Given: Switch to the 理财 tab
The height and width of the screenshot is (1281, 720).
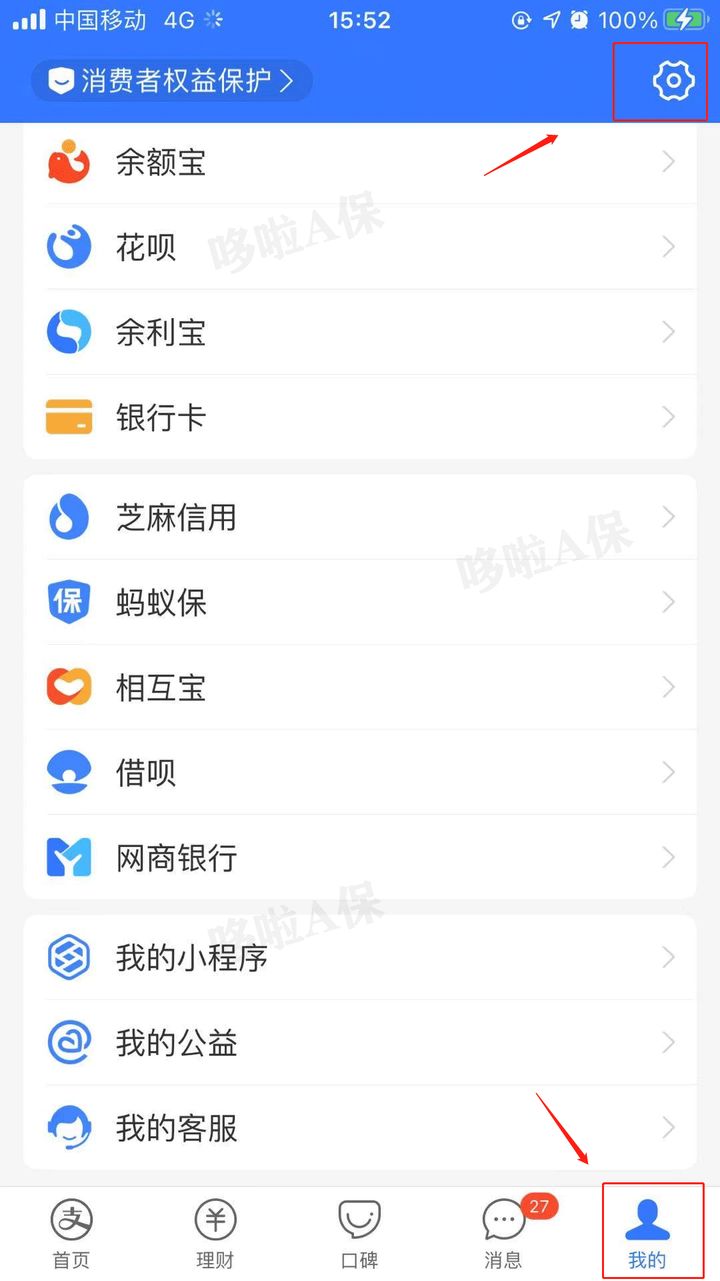Looking at the screenshot, I should [215, 1233].
